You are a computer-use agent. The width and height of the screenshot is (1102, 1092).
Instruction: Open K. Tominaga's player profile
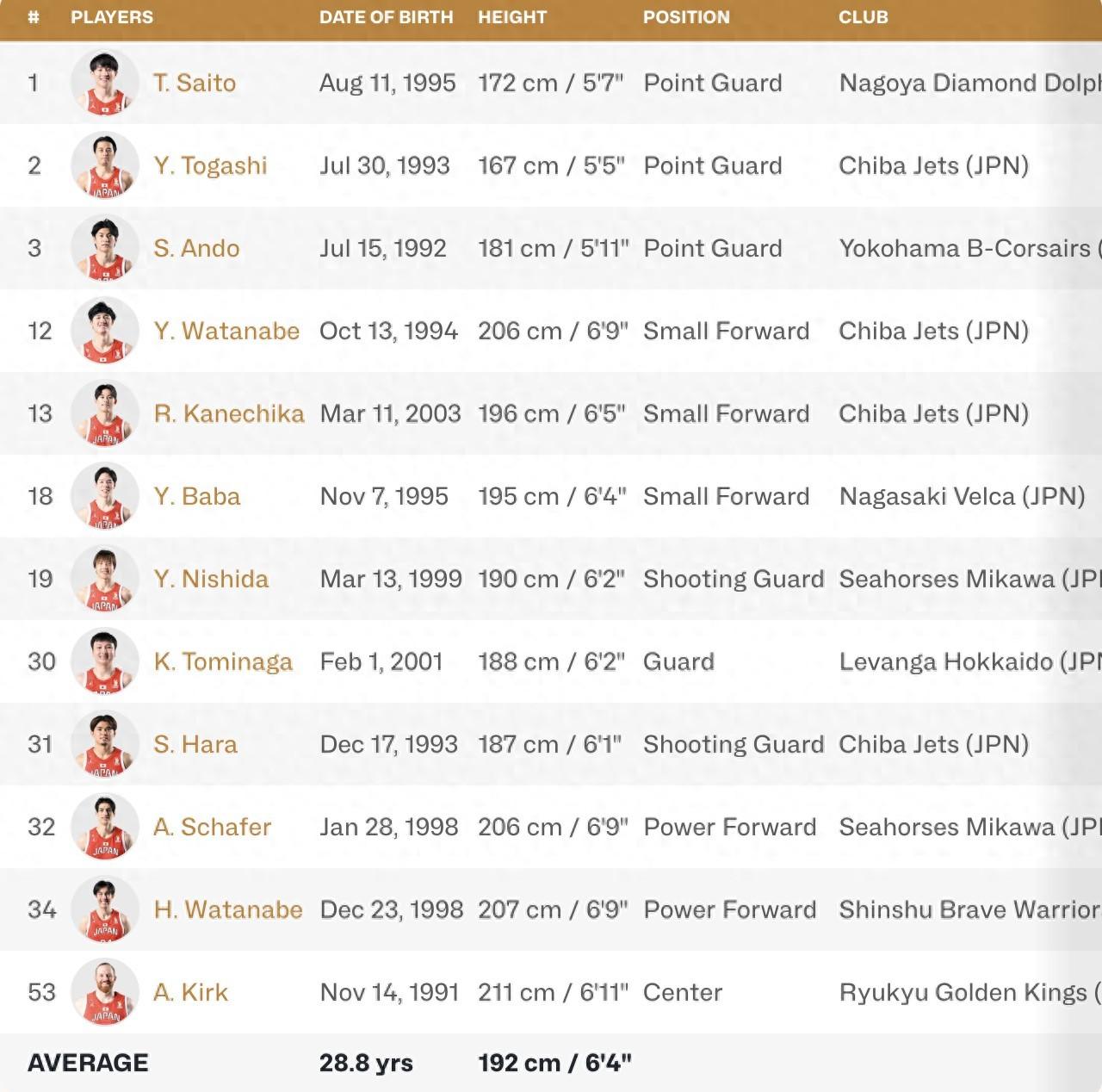point(223,661)
